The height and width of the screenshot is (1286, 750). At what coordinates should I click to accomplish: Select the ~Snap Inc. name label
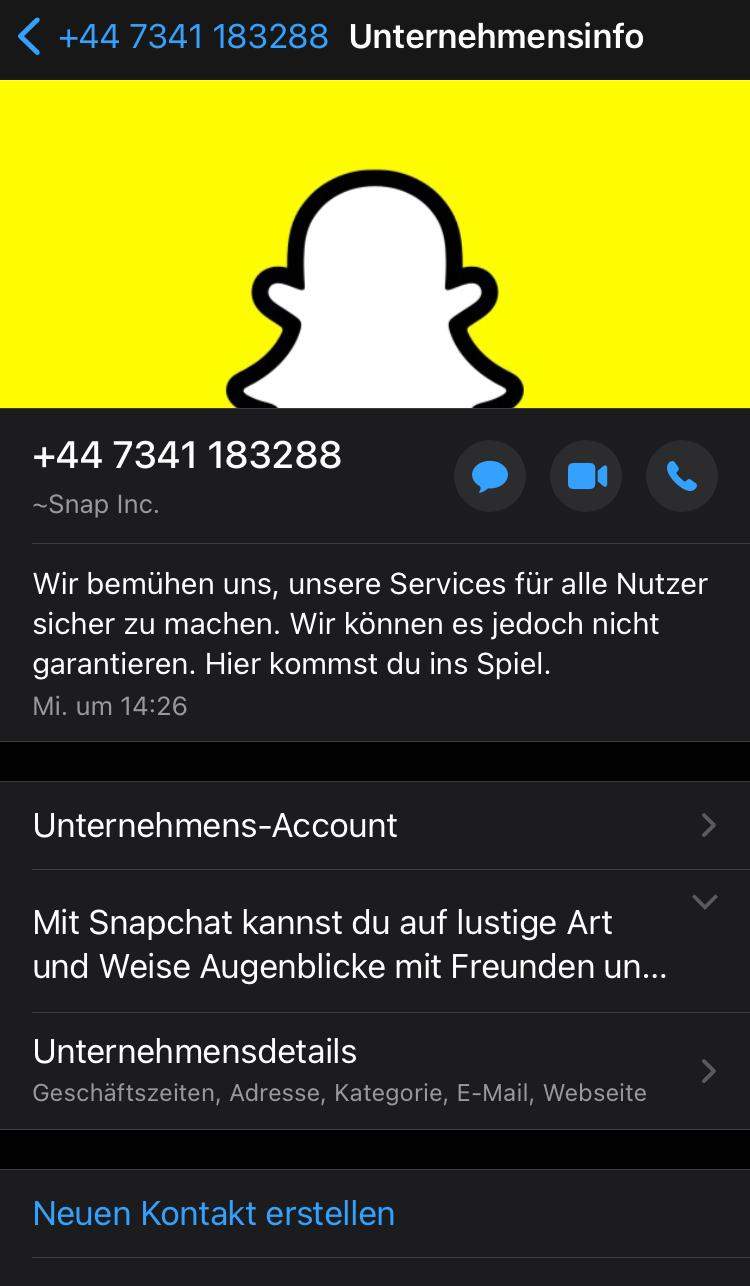point(96,504)
